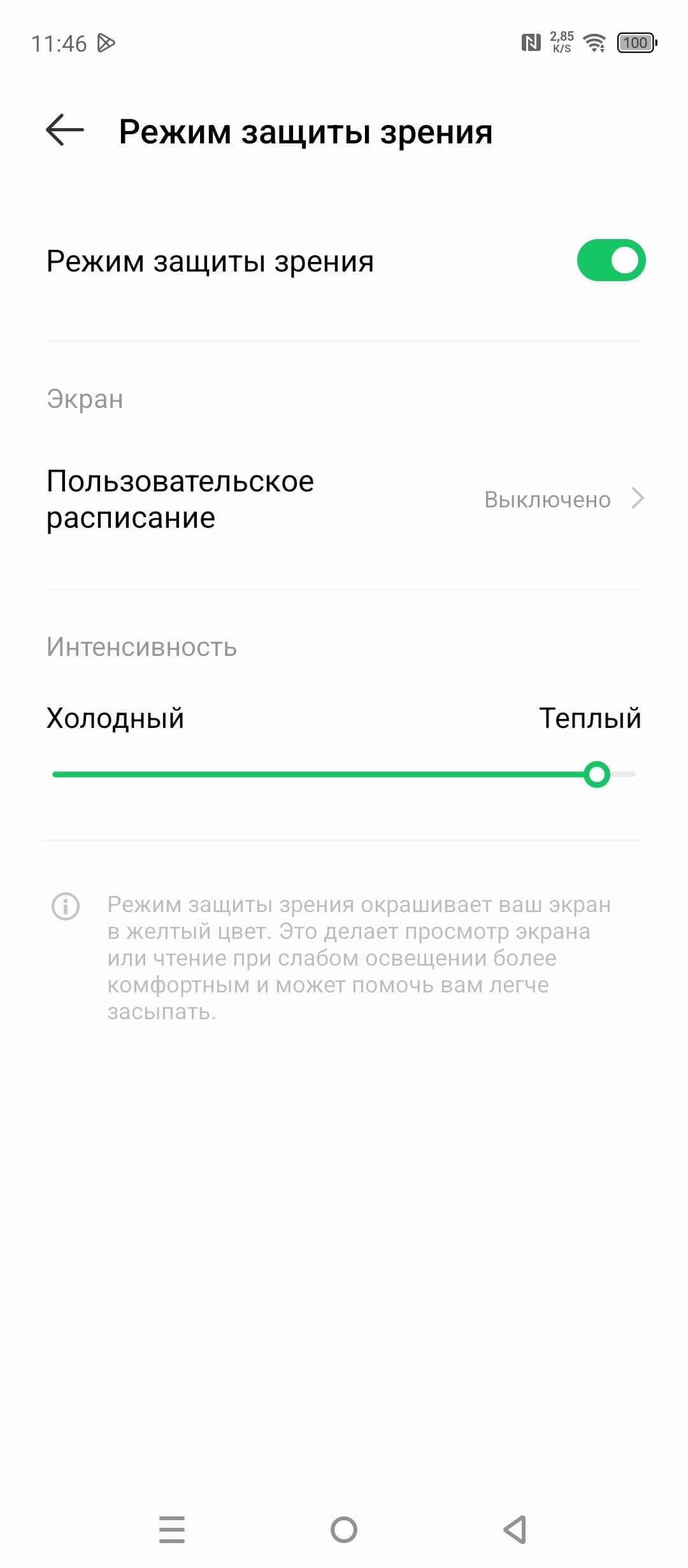The height and width of the screenshot is (1568, 688).
Task: Tap the intensity slider handle
Action: (x=597, y=774)
